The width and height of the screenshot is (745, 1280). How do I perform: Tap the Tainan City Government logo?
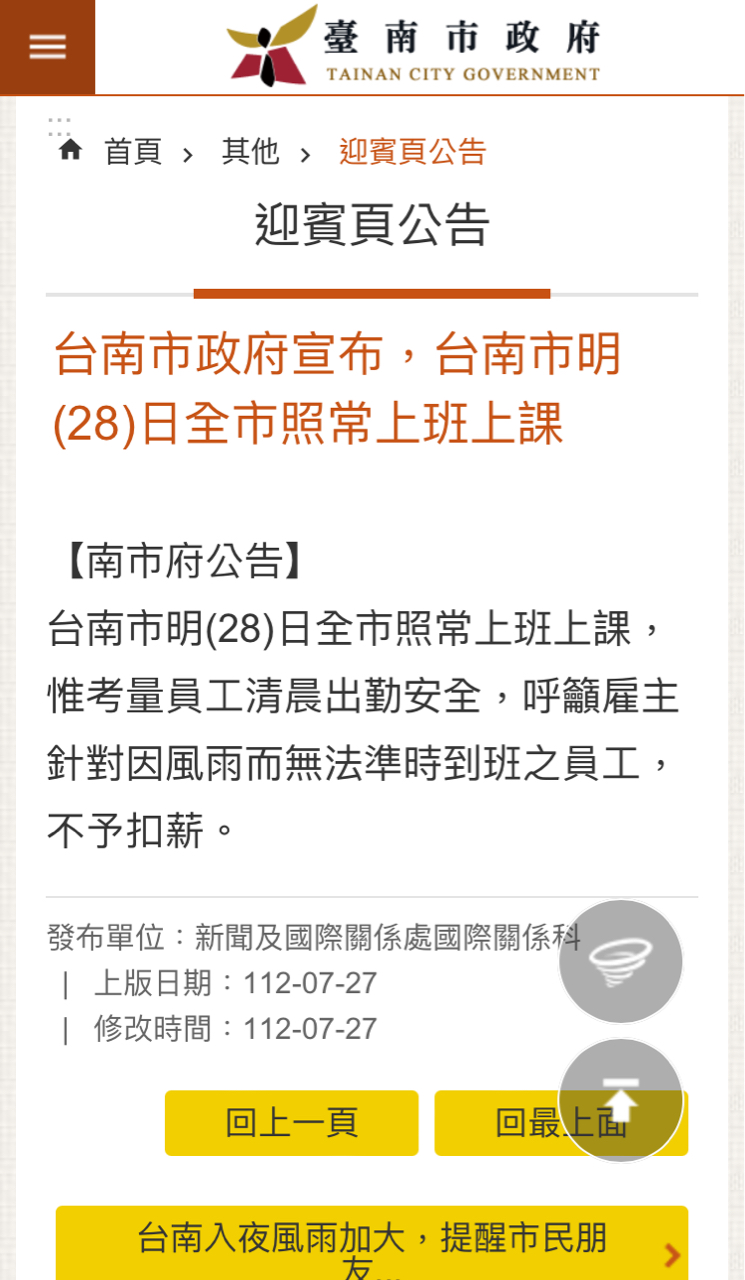pos(414,46)
